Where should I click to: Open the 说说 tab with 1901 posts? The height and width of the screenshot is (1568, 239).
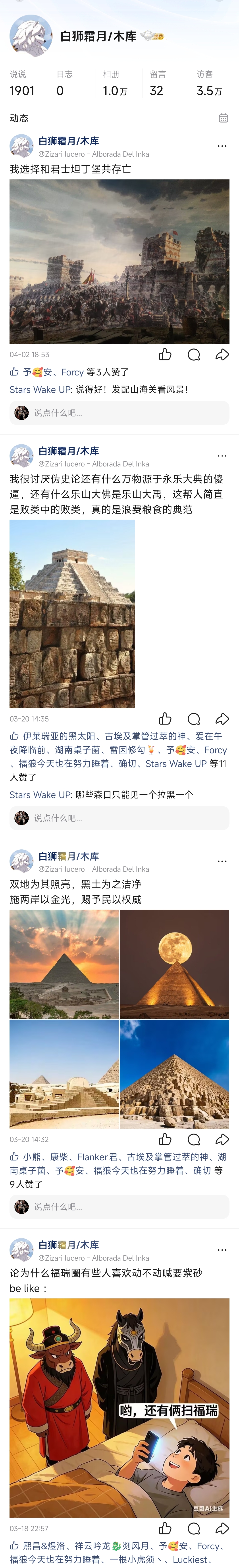coord(22,83)
